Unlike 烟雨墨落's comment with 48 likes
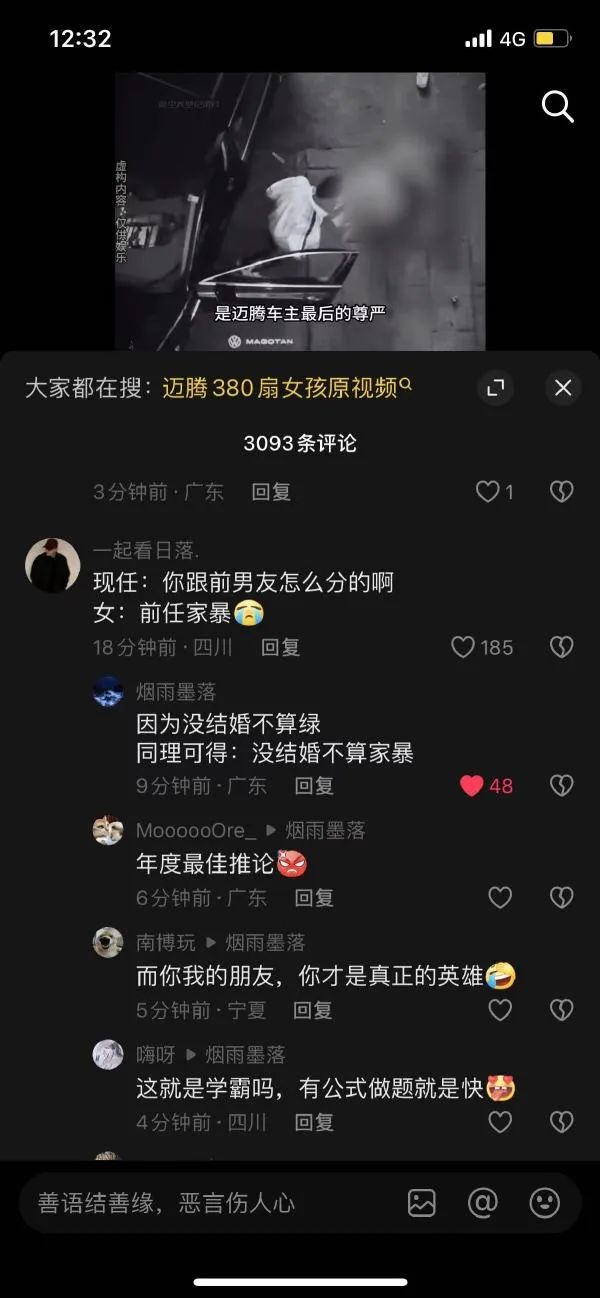600x1298 pixels. 472,786
